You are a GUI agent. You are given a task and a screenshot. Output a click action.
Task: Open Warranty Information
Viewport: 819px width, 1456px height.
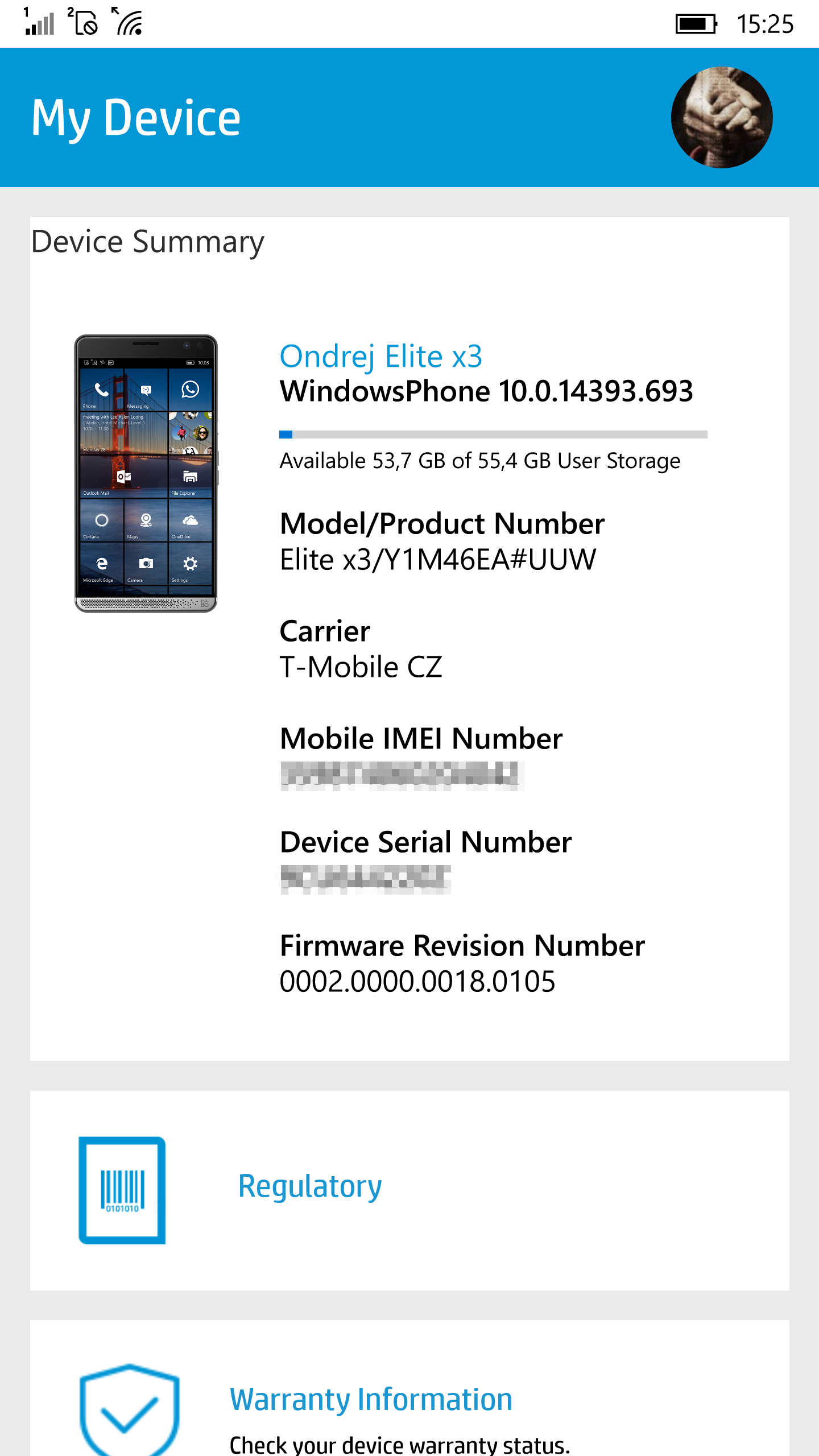click(x=371, y=1399)
